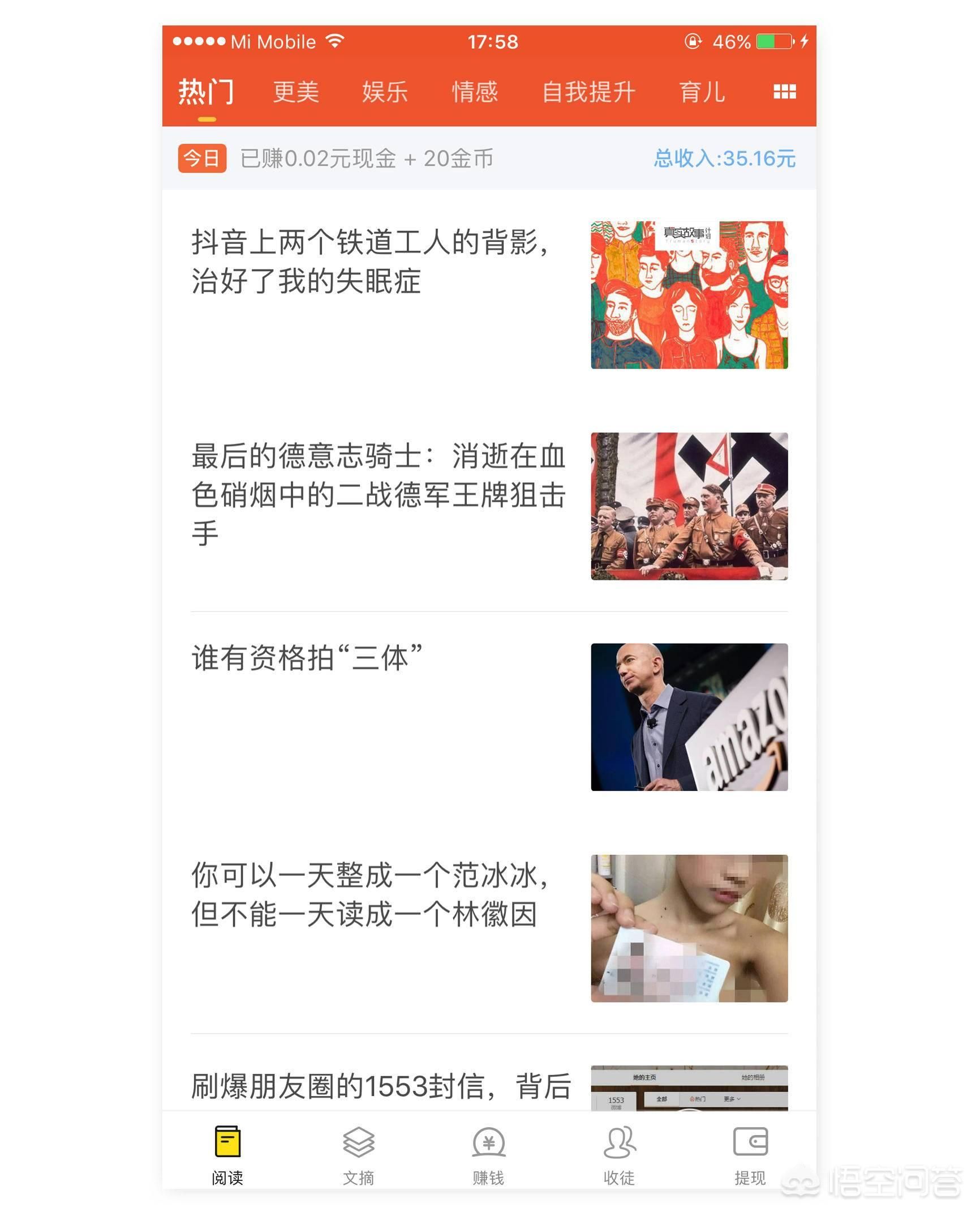Open article 刷爆朋友圈的1553封信
The width and height of the screenshot is (980, 1216).
point(380,1087)
